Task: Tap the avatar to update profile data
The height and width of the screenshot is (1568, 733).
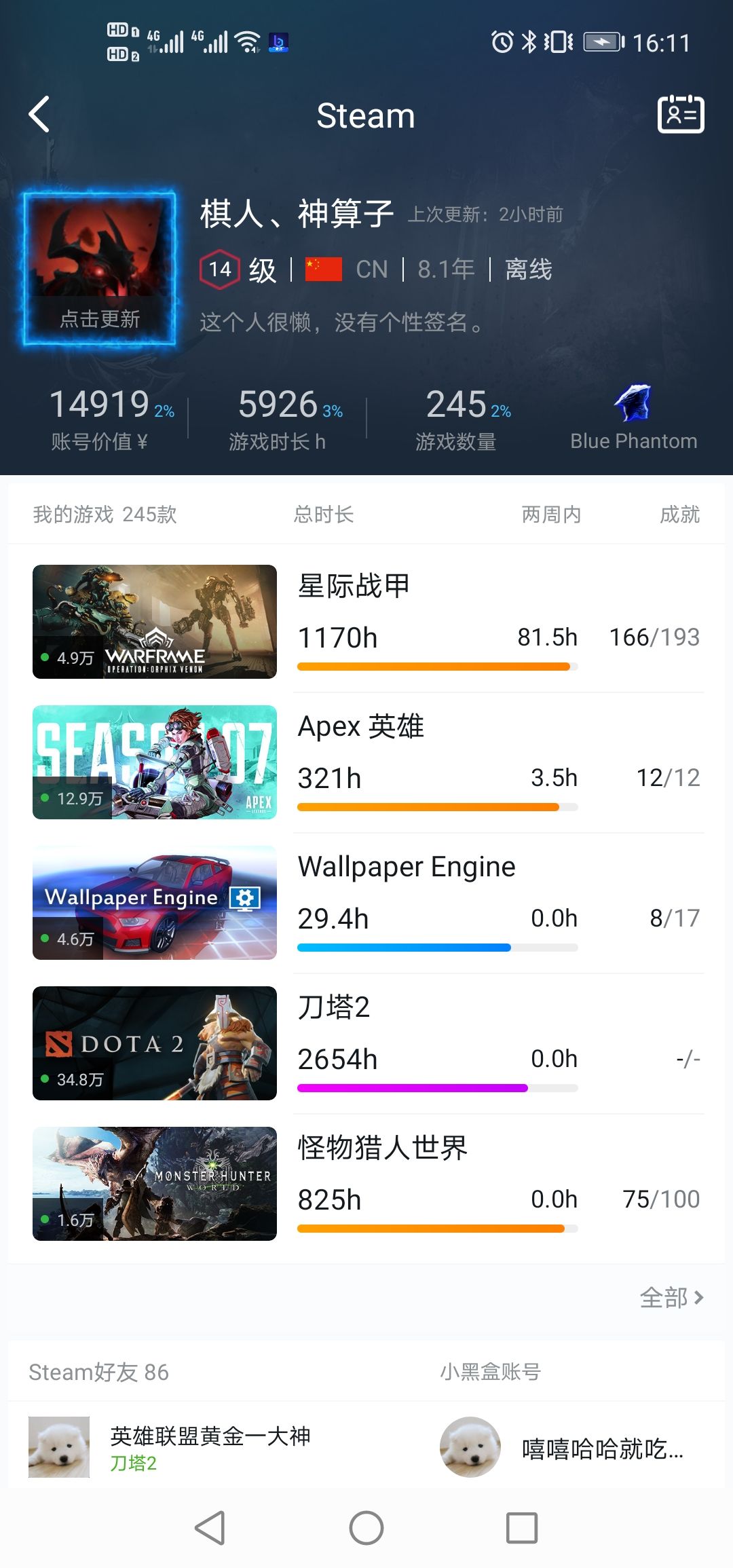Action: (x=100, y=269)
